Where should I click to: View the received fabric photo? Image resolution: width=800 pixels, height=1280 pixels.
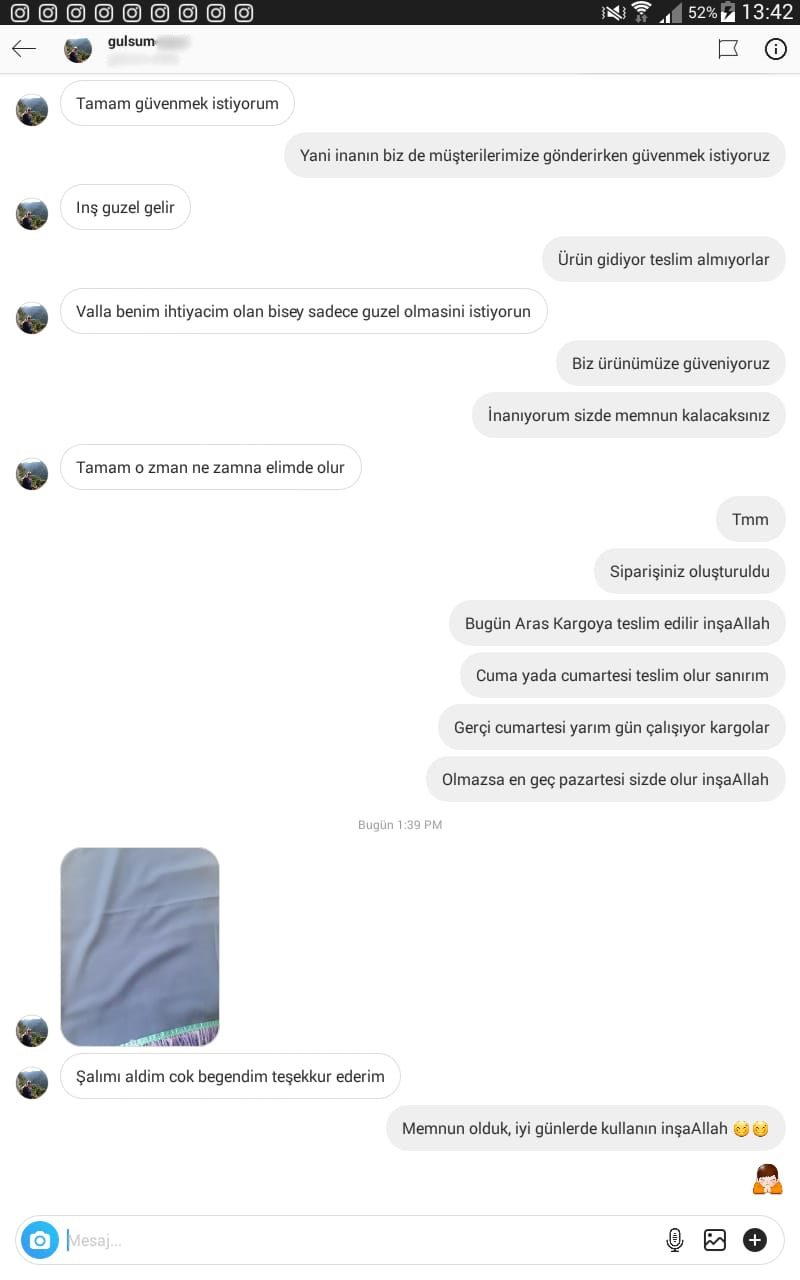point(140,946)
